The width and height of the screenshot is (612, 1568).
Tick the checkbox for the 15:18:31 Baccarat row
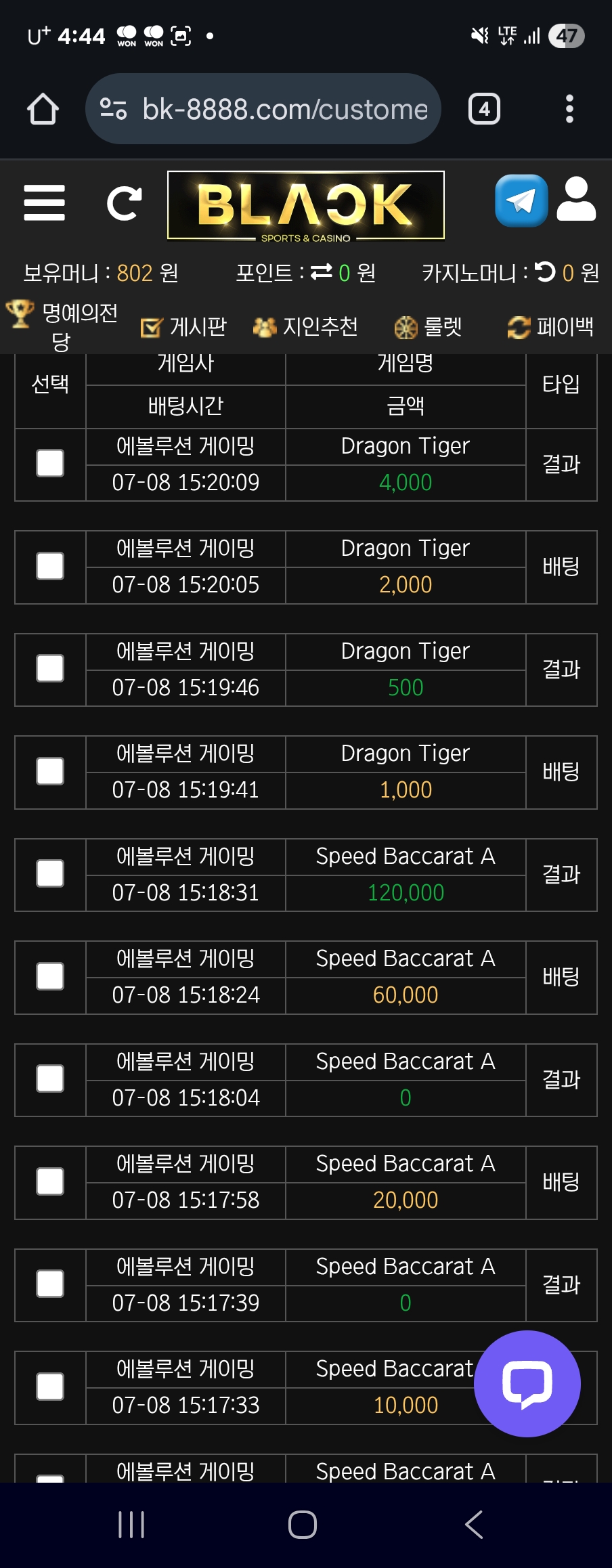[x=50, y=874]
